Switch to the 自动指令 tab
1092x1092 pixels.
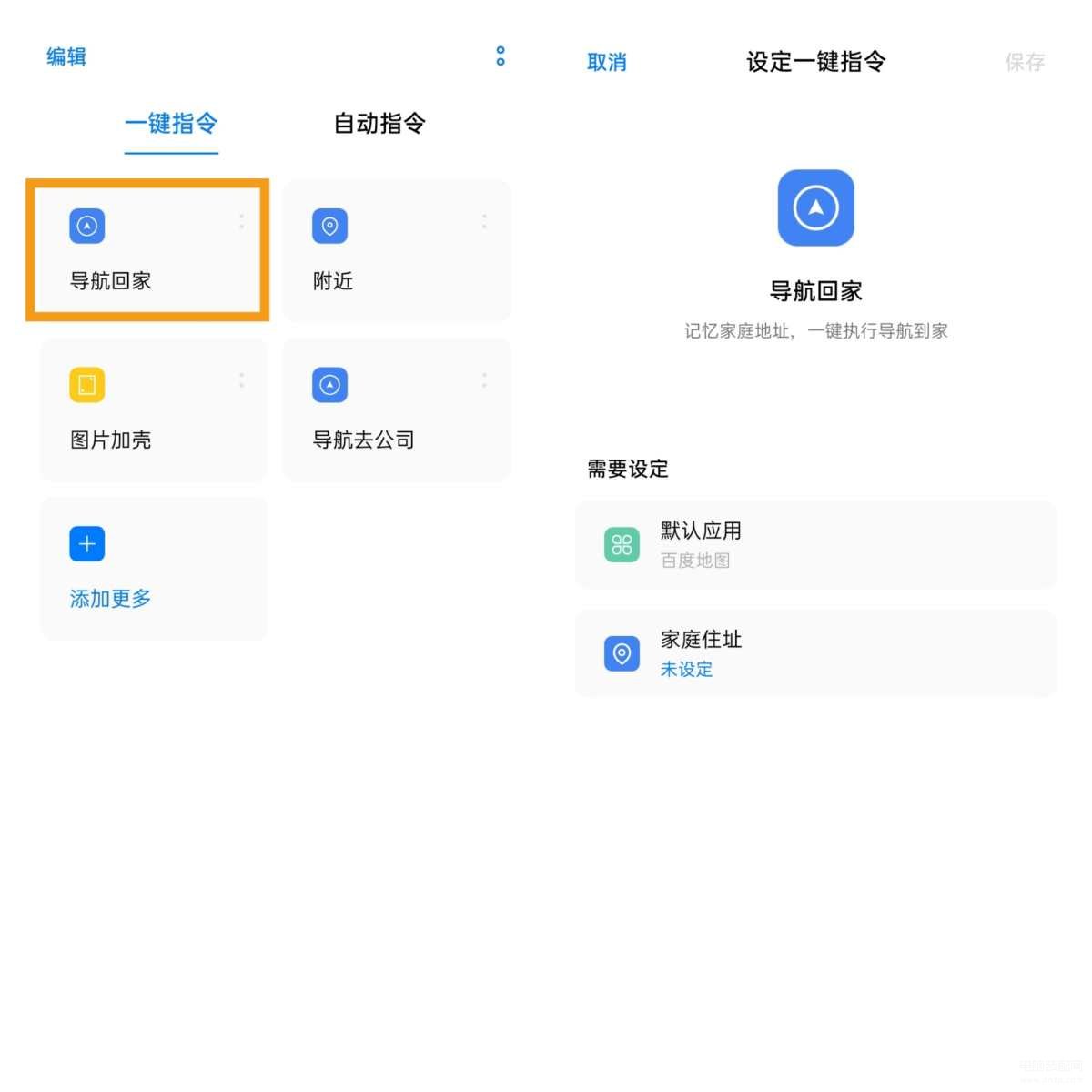click(x=379, y=124)
